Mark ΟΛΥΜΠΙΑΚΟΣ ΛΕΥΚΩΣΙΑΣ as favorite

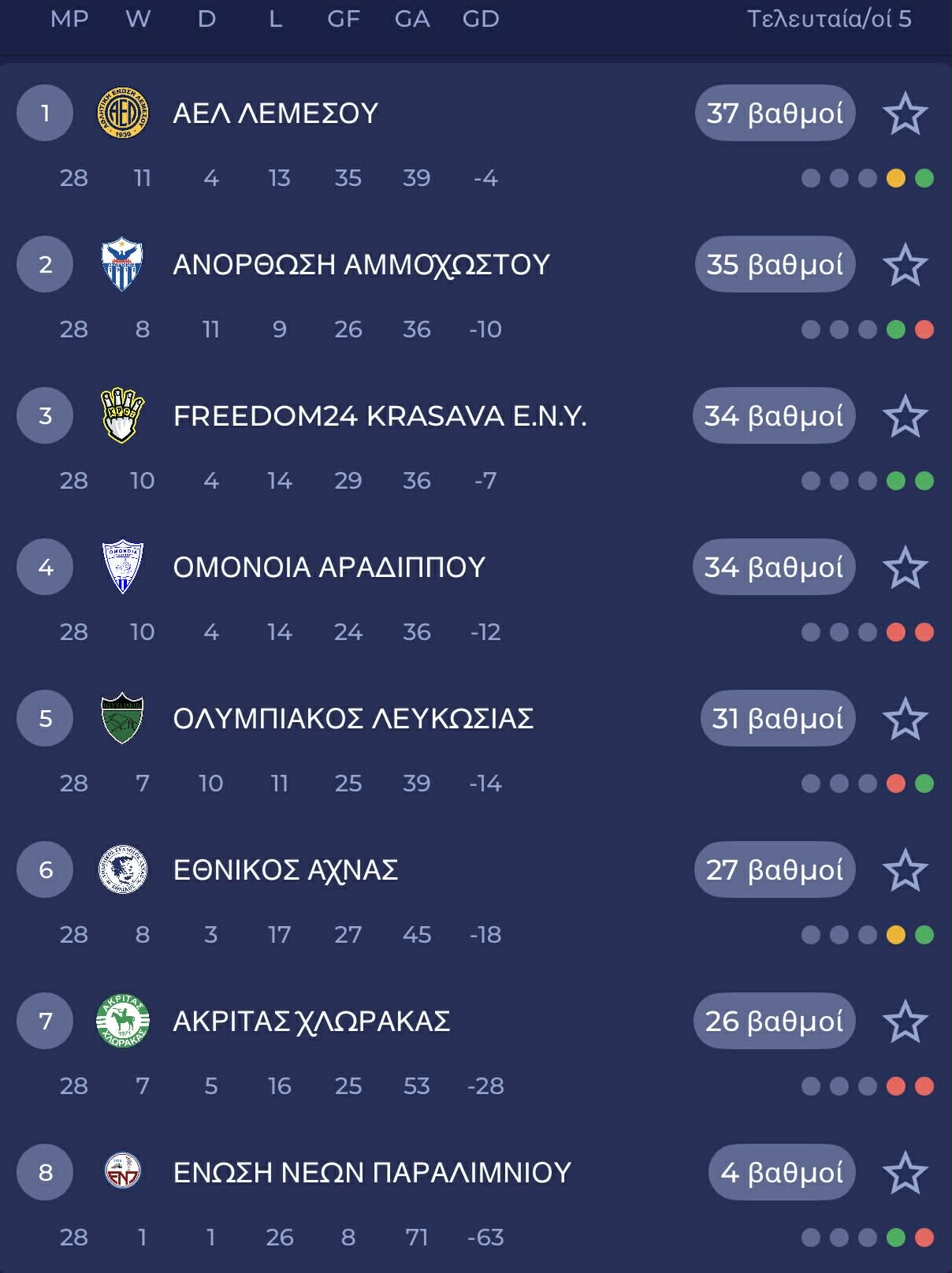[x=905, y=719]
